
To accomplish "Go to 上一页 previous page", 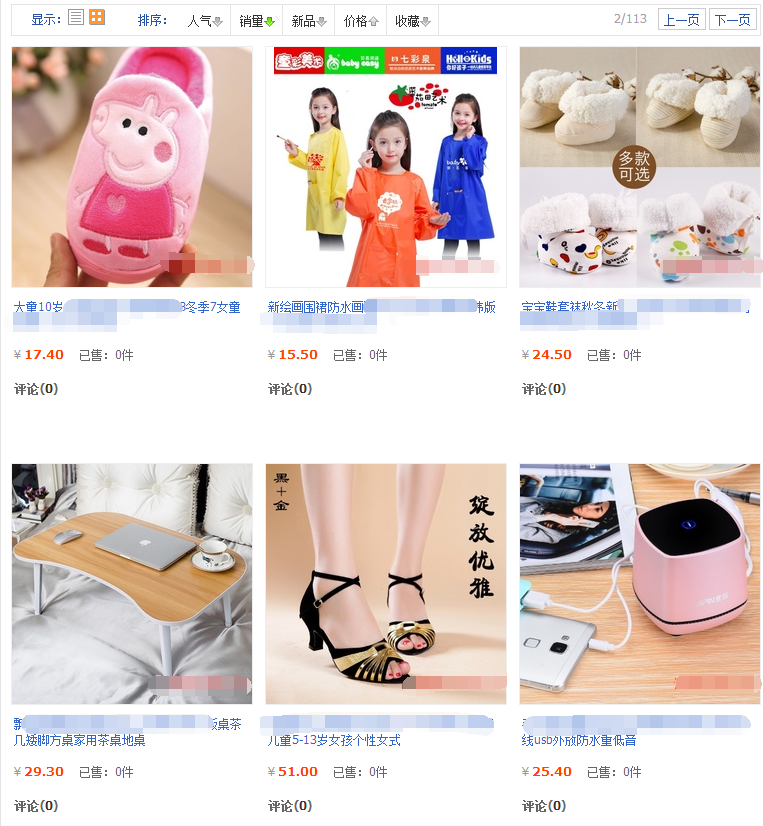I will pos(681,20).
